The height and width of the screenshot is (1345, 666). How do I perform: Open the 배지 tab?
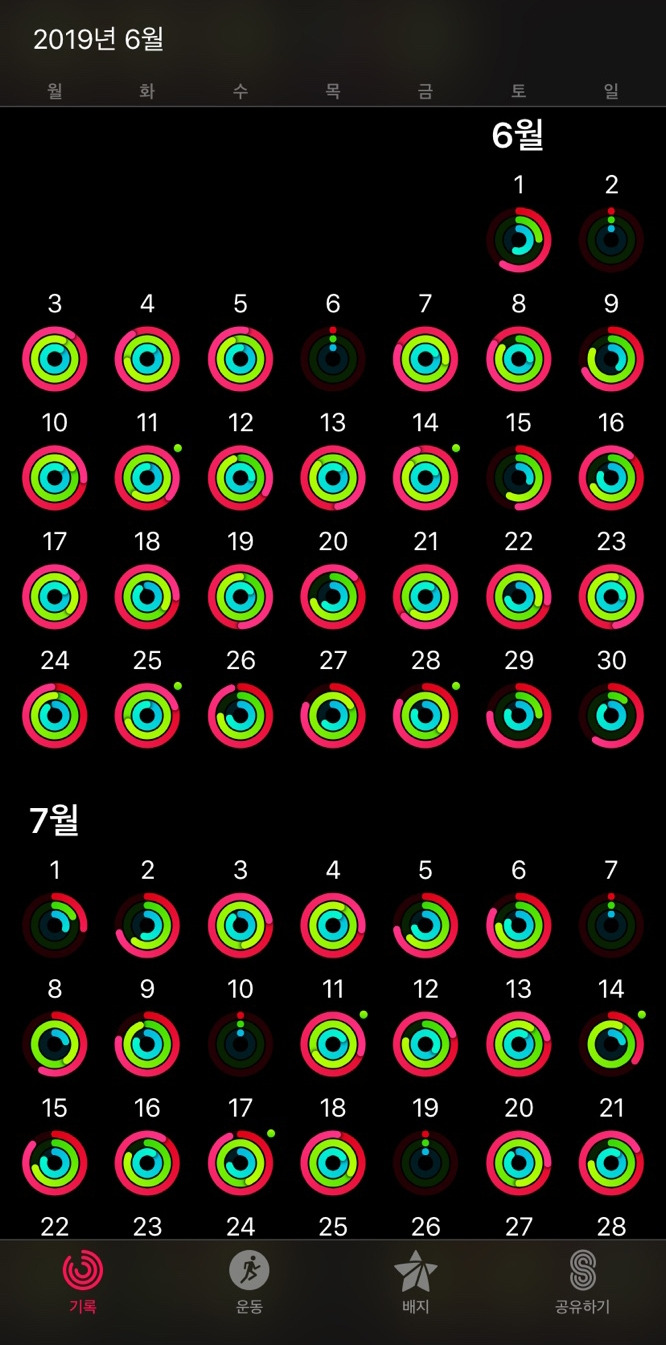click(x=415, y=1279)
